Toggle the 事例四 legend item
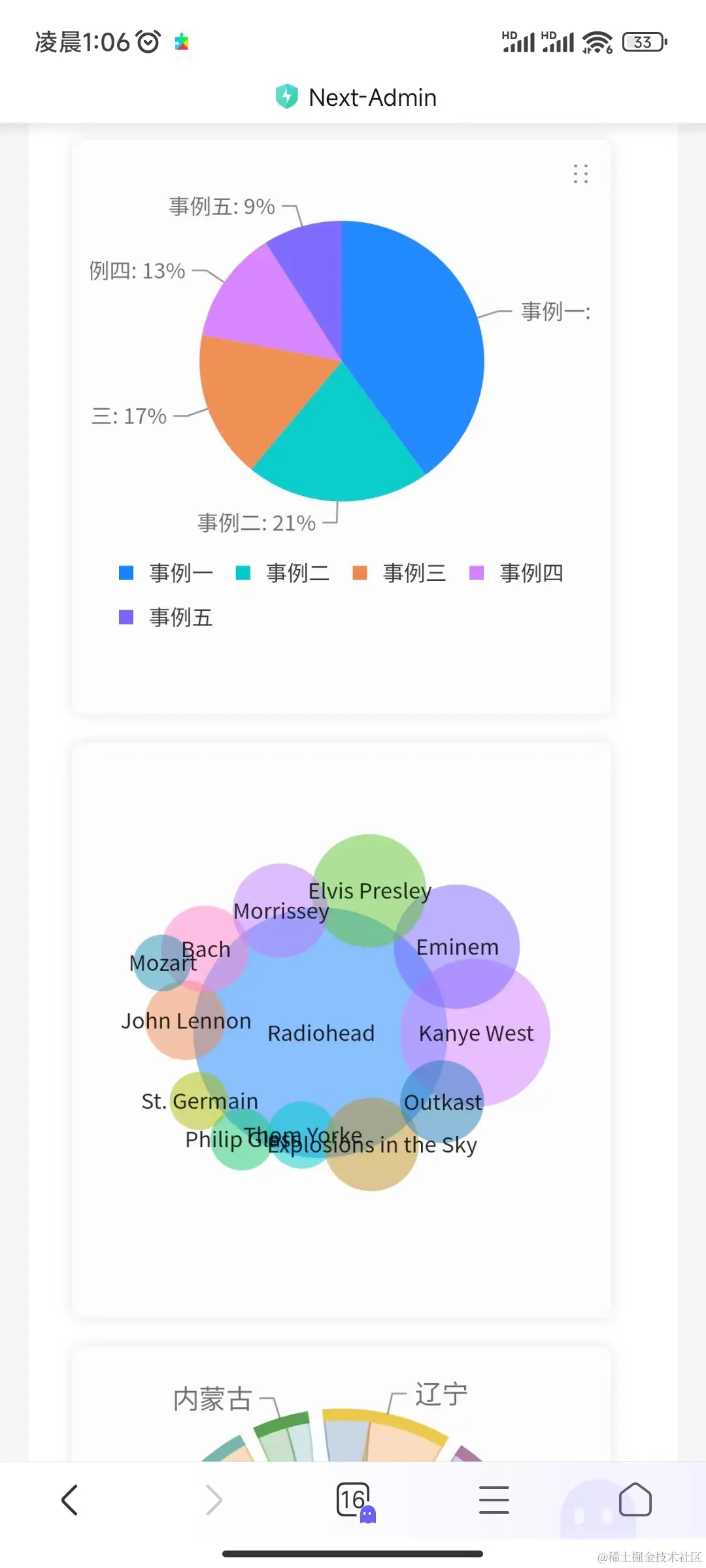This screenshot has width=706, height=1568. tap(516, 573)
